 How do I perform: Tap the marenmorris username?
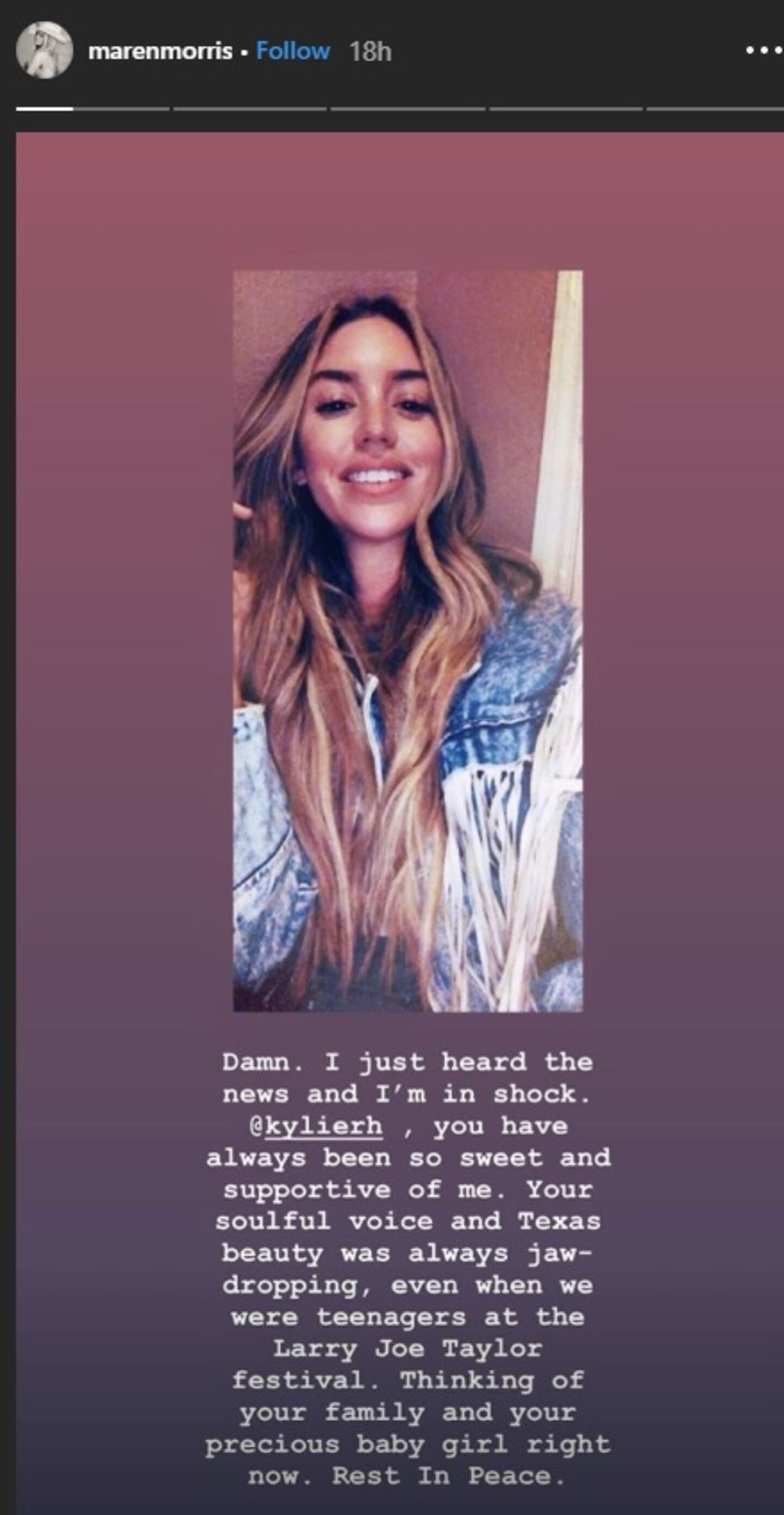click(x=160, y=52)
